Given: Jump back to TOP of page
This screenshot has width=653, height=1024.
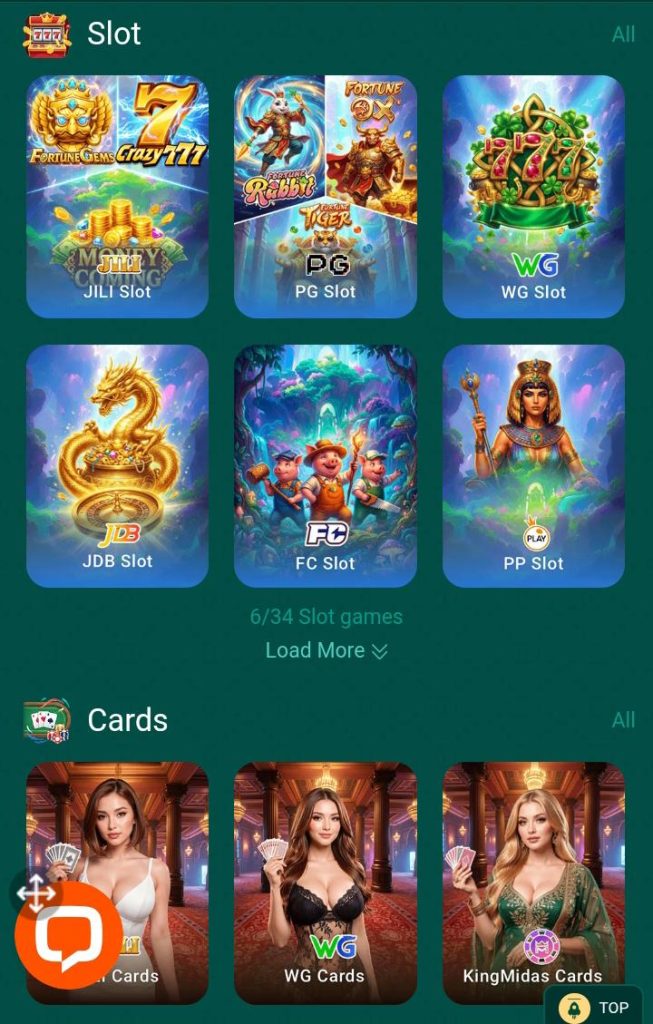Looking at the screenshot, I should [x=599, y=1007].
